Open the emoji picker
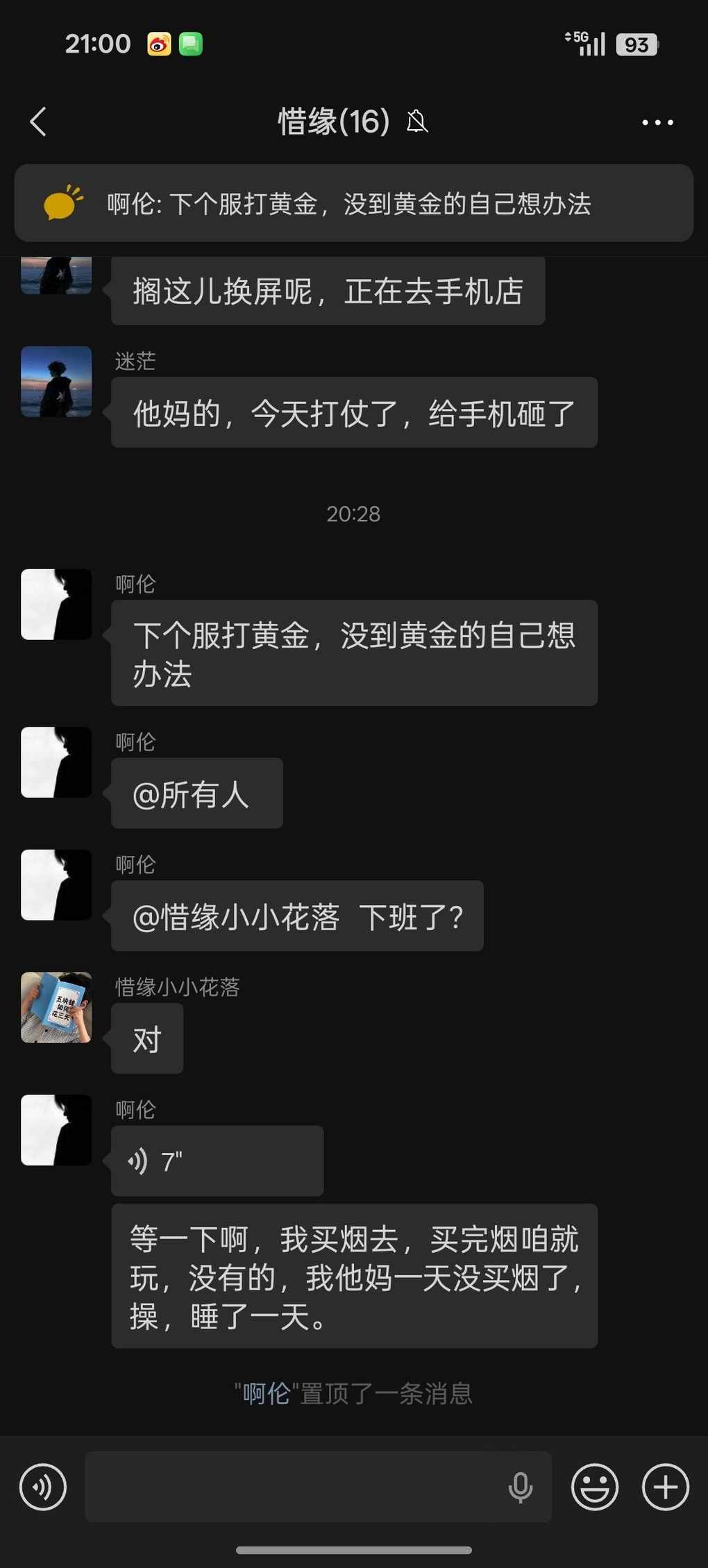The height and width of the screenshot is (1568, 708). click(x=594, y=1487)
